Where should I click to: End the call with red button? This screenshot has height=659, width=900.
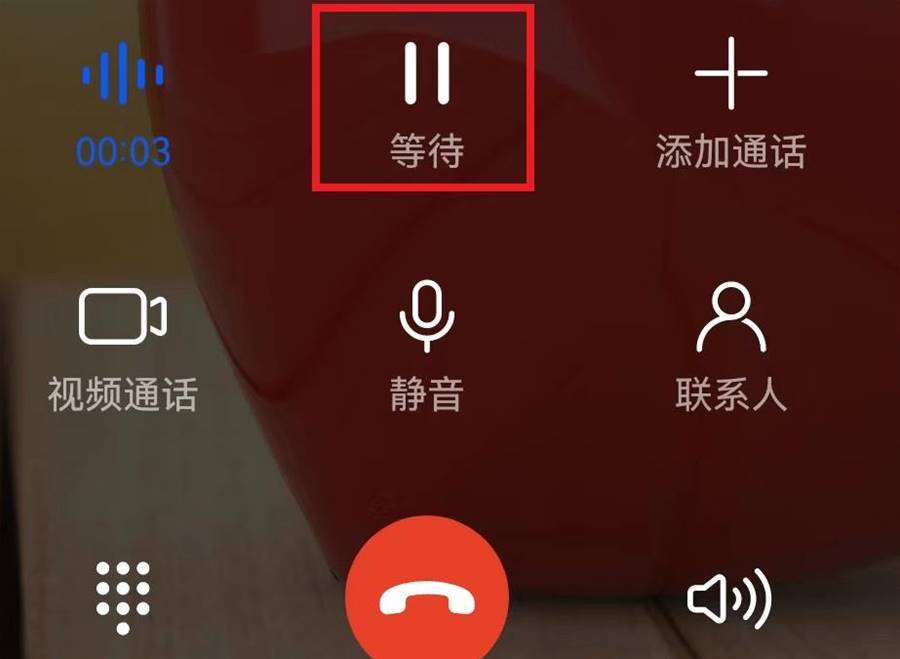427,598
